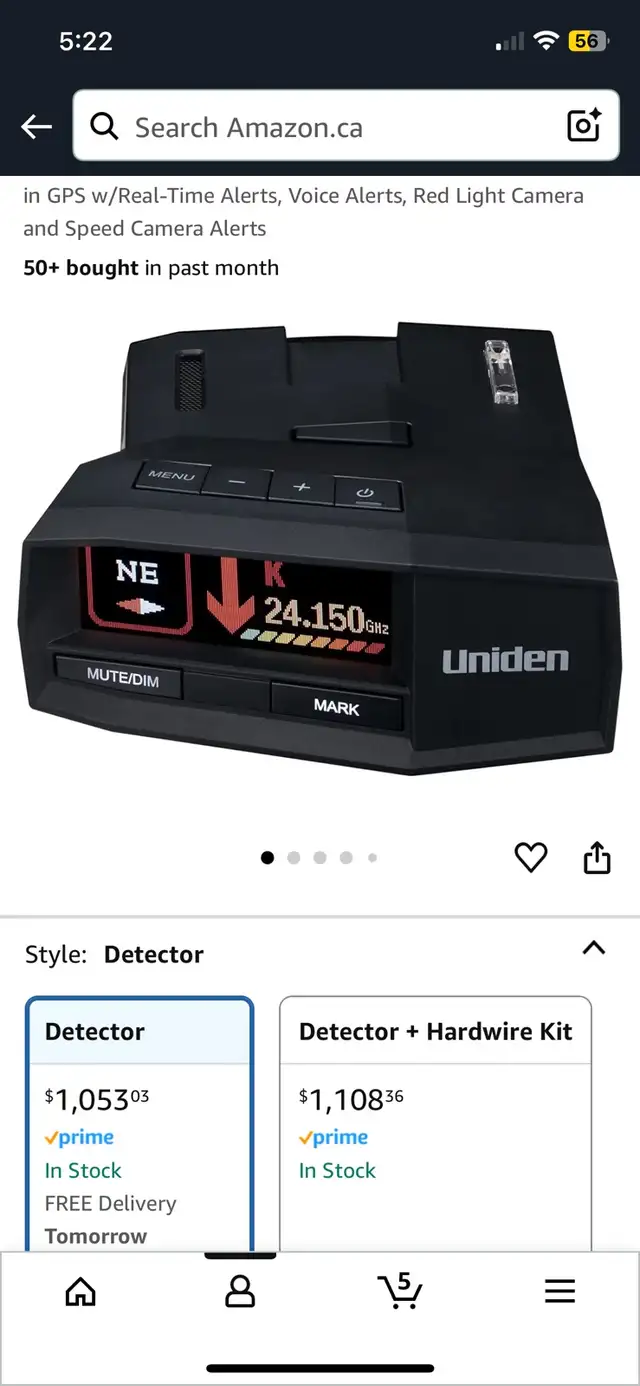
Task: Add item to wish list heart
Action: [x=531, y=857]
